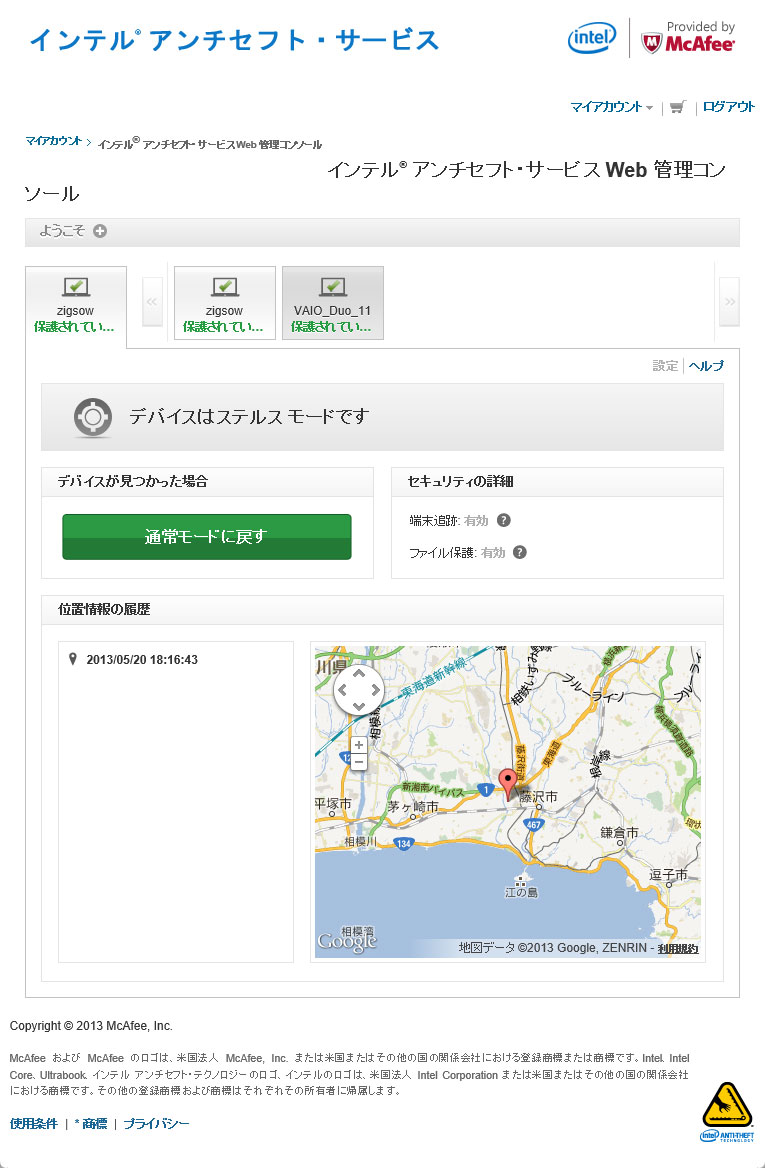Viewport: 765px width, 1168px height.
Task: Open the マイアカウント dropdown menu
Action: [611, 107]
